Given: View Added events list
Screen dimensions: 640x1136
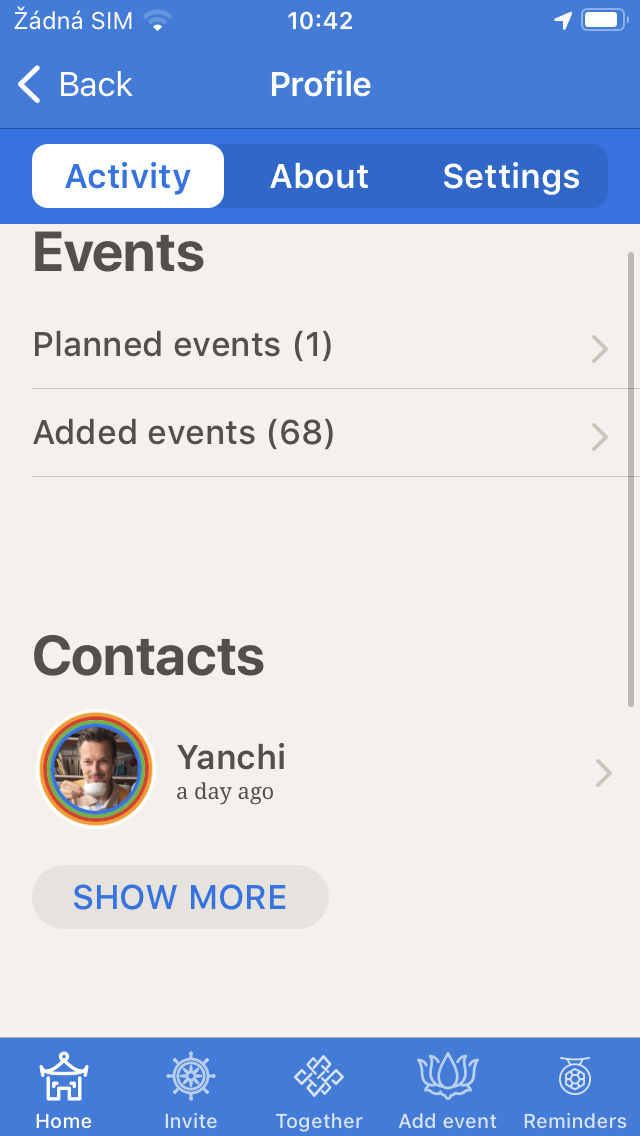Looking at the screenshot, I should (x=320, y=433).
